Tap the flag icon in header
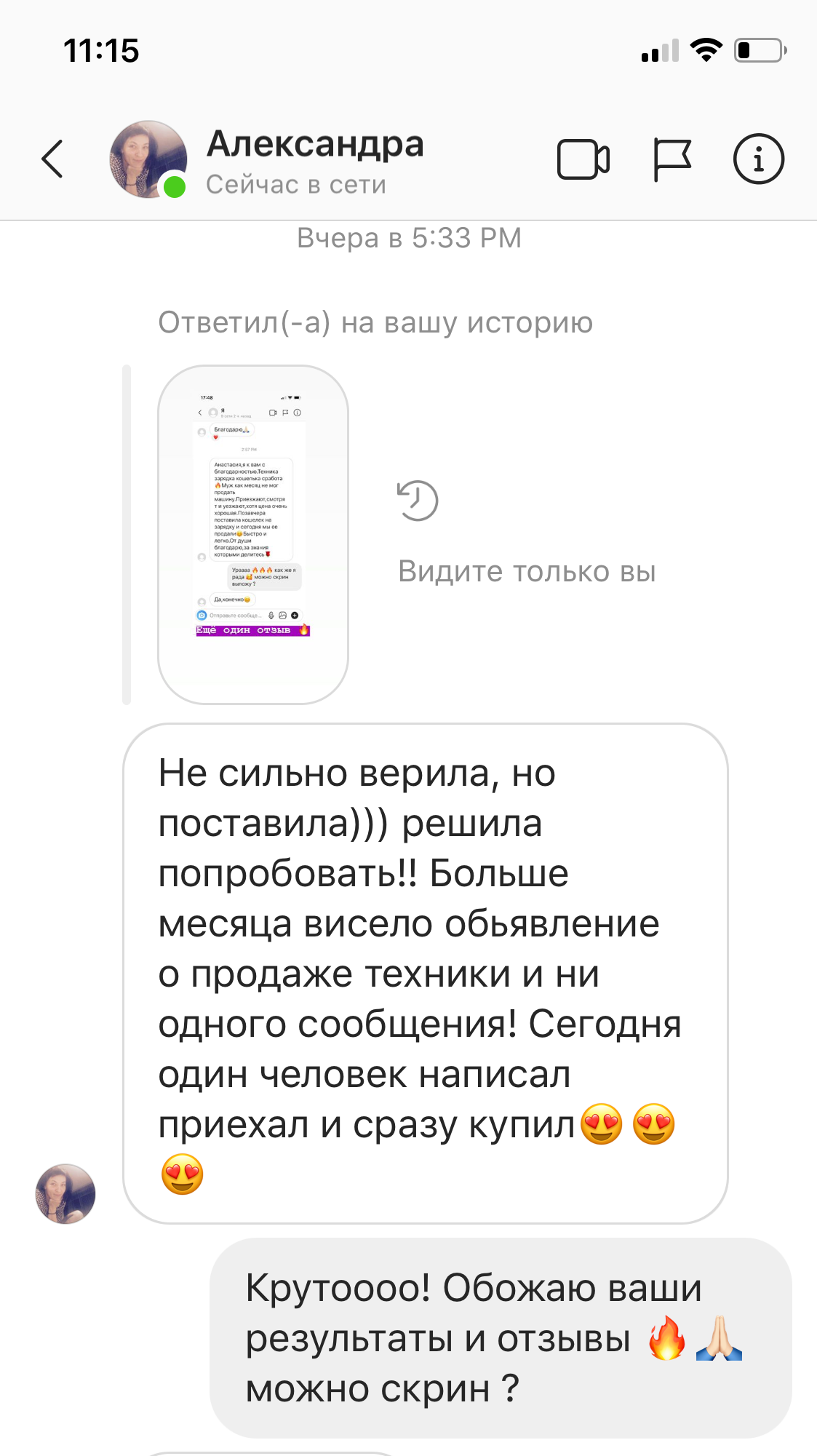 [671, 159]
